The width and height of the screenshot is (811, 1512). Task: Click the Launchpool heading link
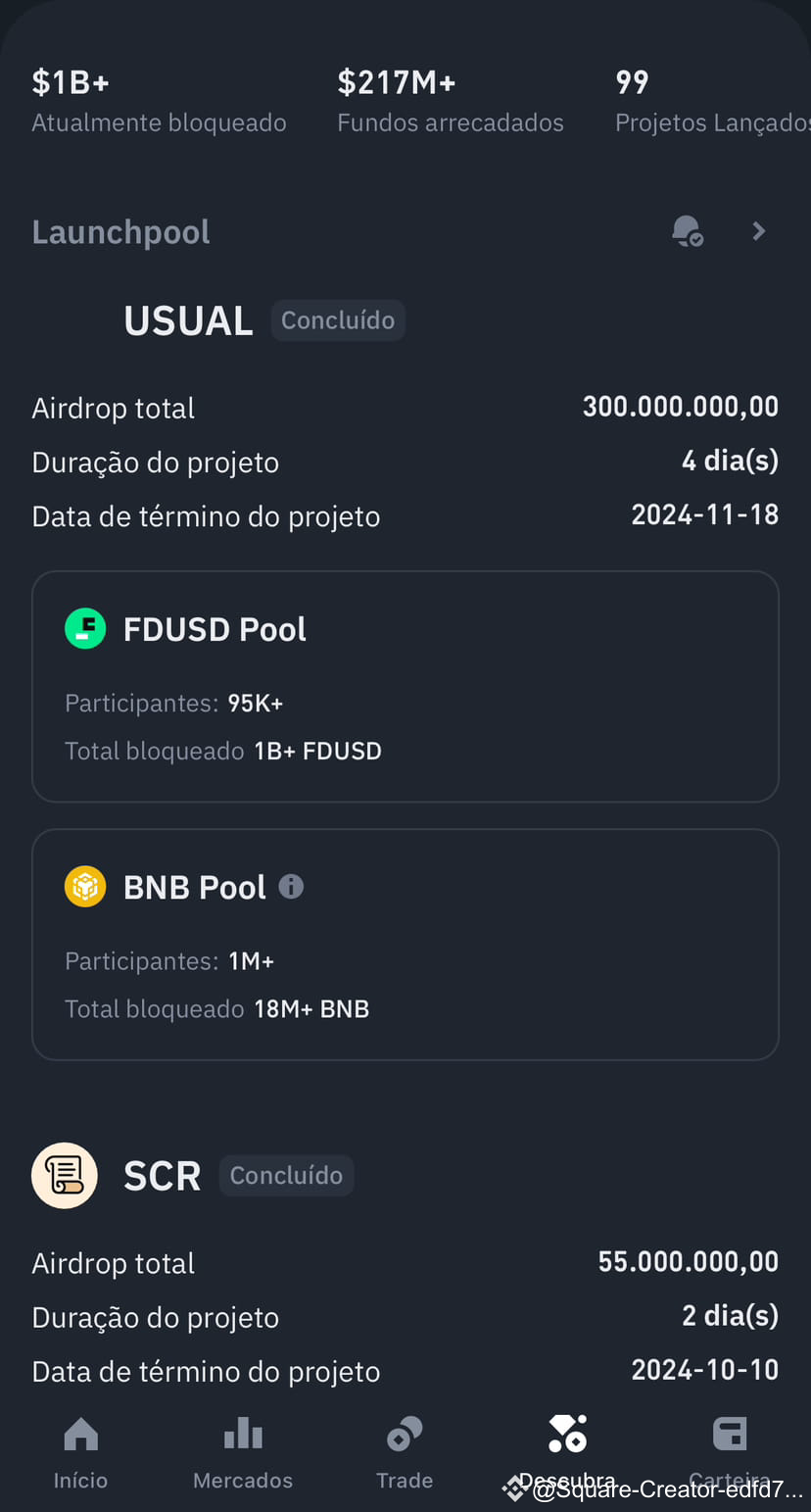click(x=120, y=230)
